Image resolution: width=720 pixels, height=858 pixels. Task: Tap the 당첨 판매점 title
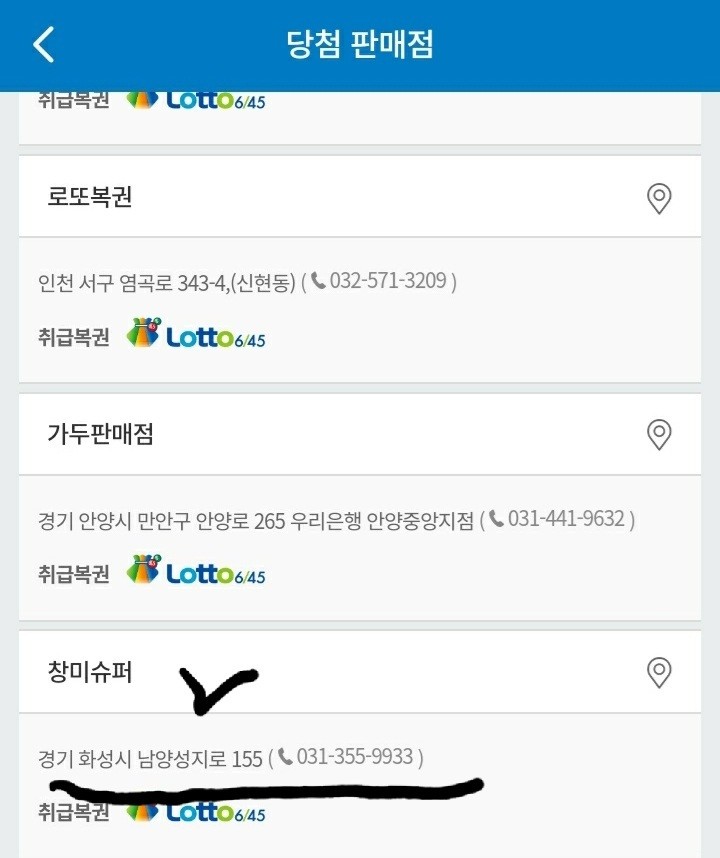point(360,45)
